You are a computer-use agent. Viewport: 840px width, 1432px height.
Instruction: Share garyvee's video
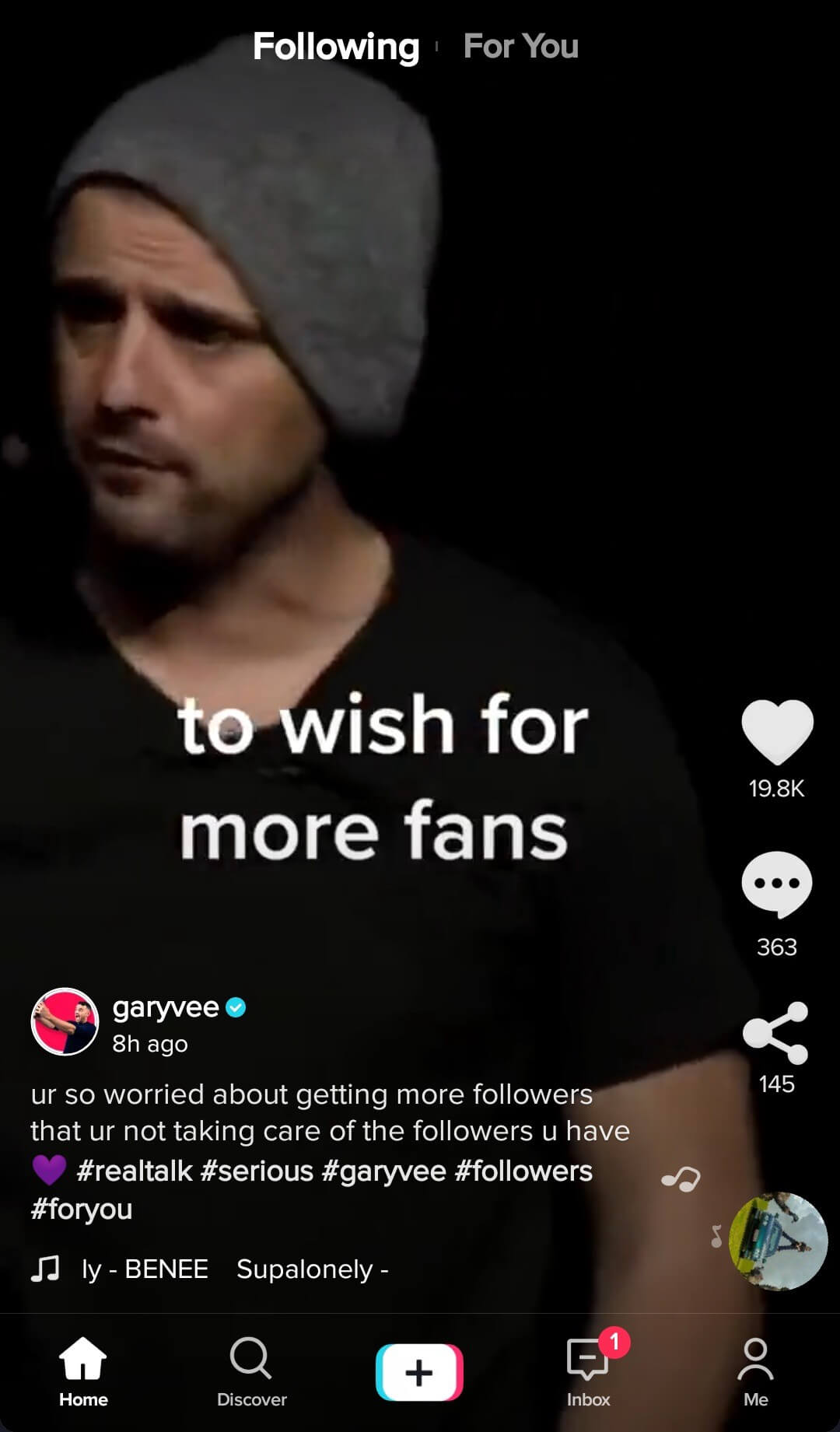(775, 1033)
